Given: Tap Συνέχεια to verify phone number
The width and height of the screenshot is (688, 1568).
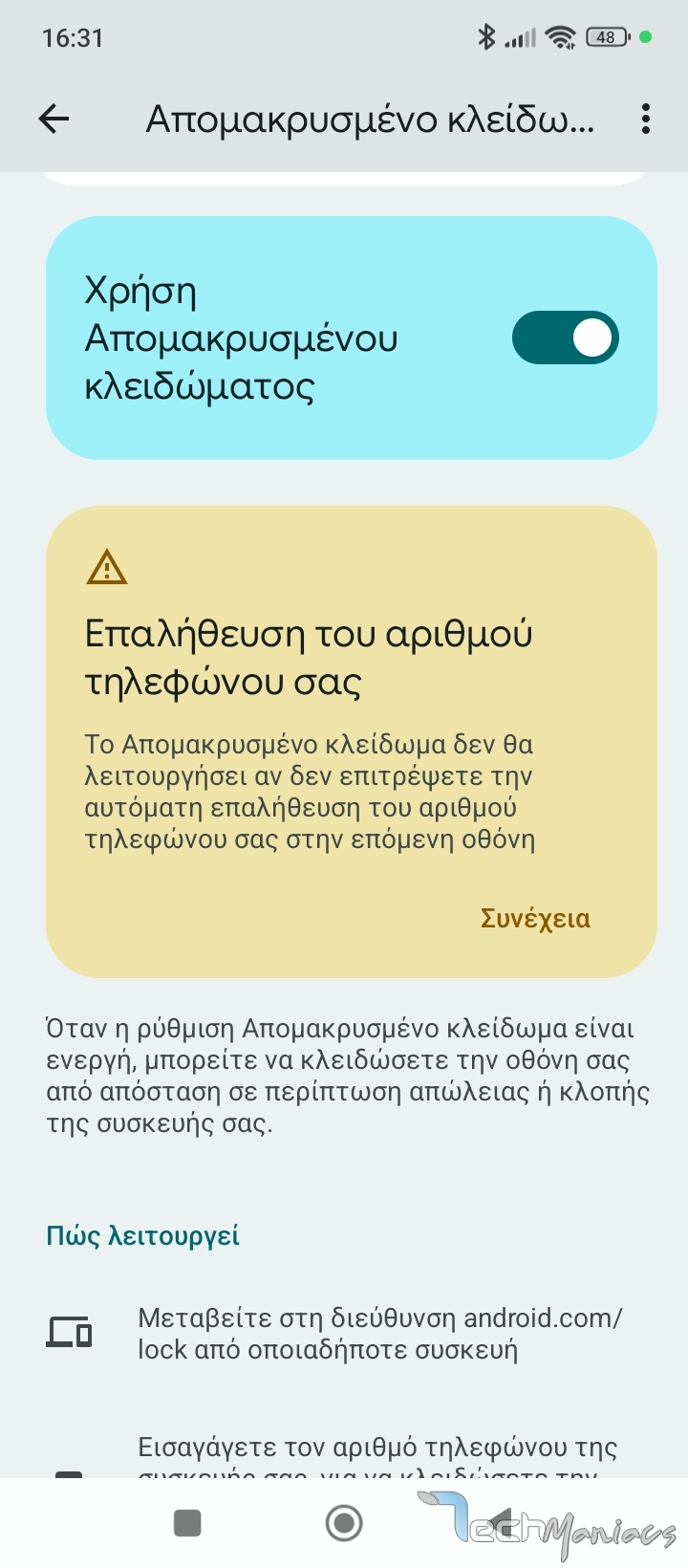Looking at the screenshot, I should pyautogui.click(x=535, y=918).
